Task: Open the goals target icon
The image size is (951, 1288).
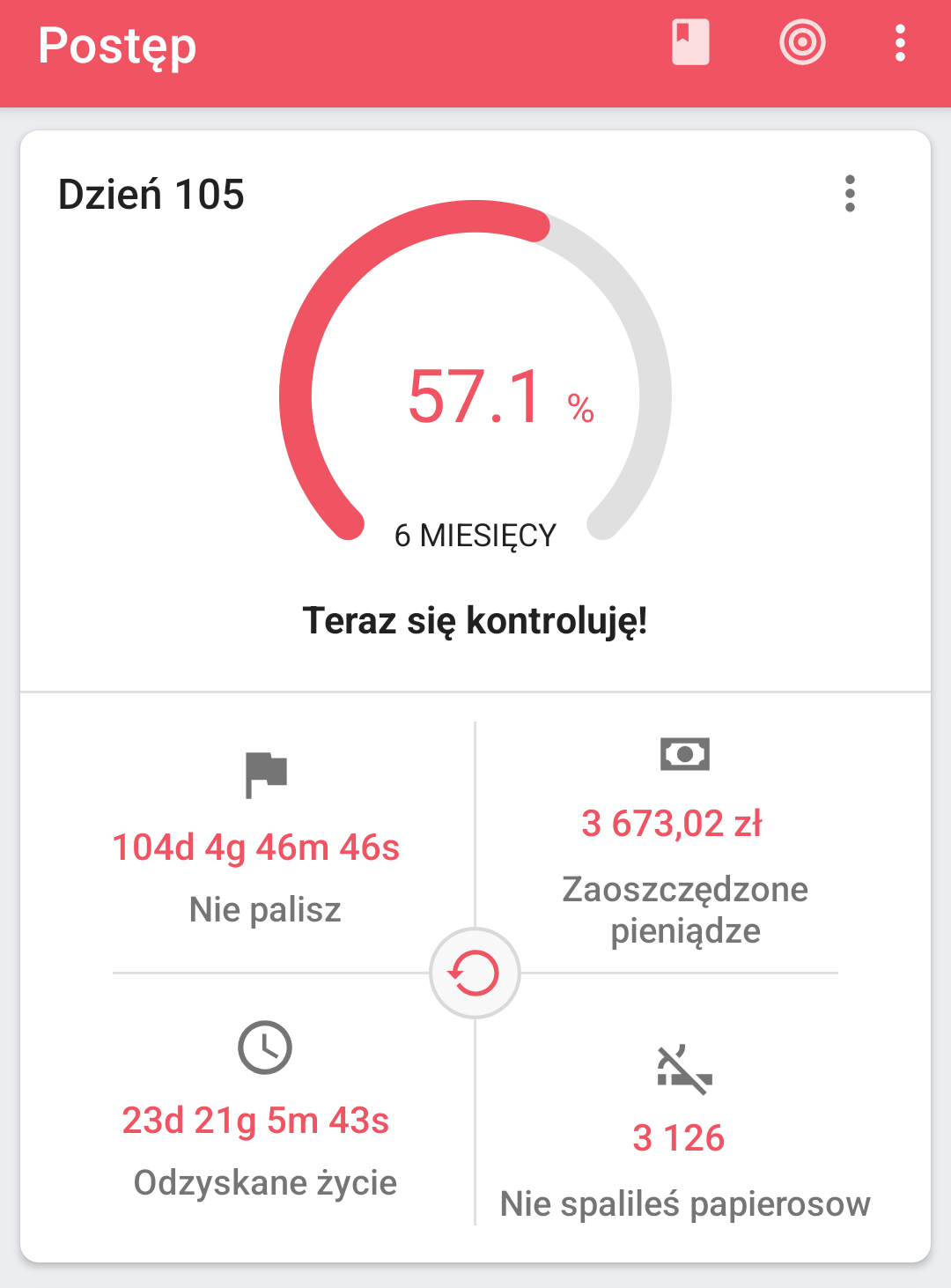Action: (802, 43)
